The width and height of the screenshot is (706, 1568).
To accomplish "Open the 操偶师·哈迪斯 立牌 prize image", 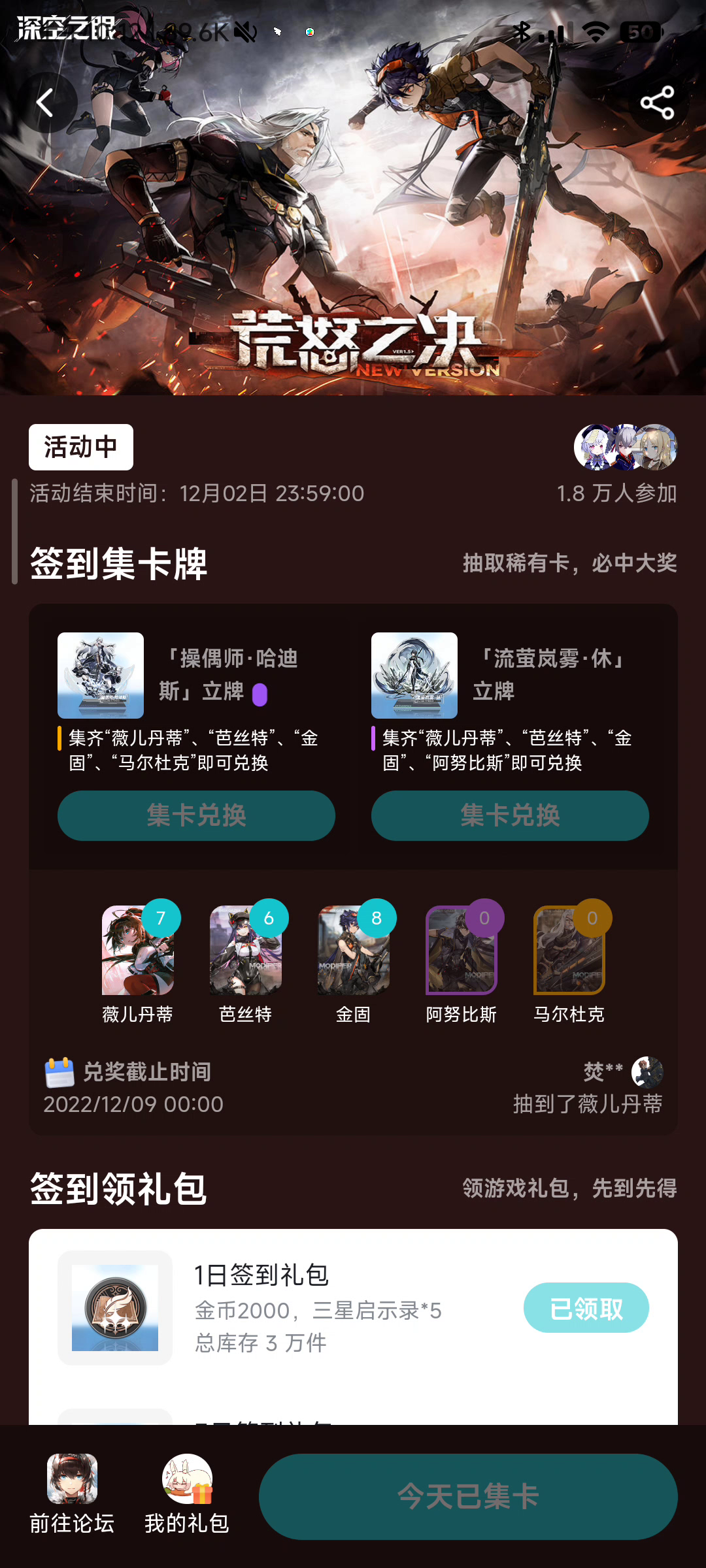I will 101,676.
